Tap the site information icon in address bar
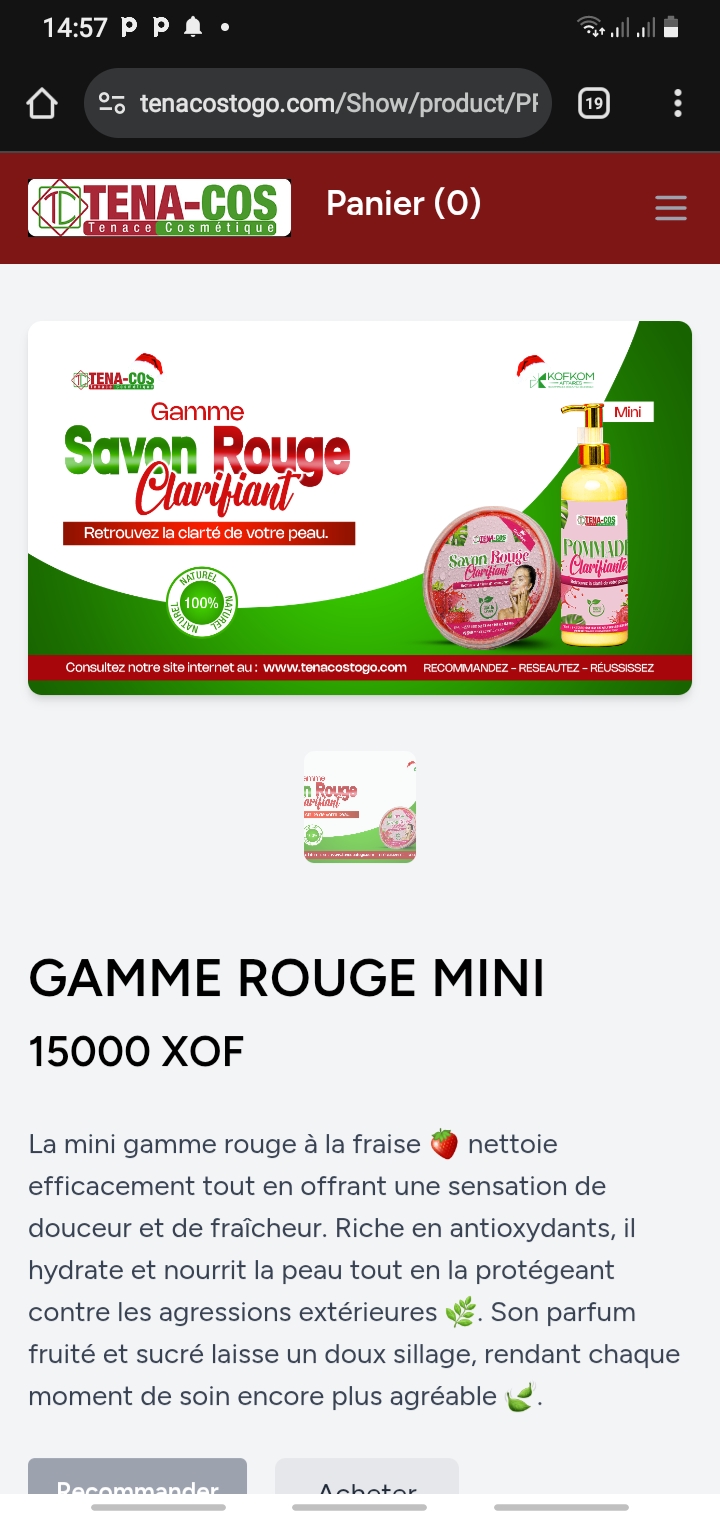720x1520 pixels. coord(113,102)
